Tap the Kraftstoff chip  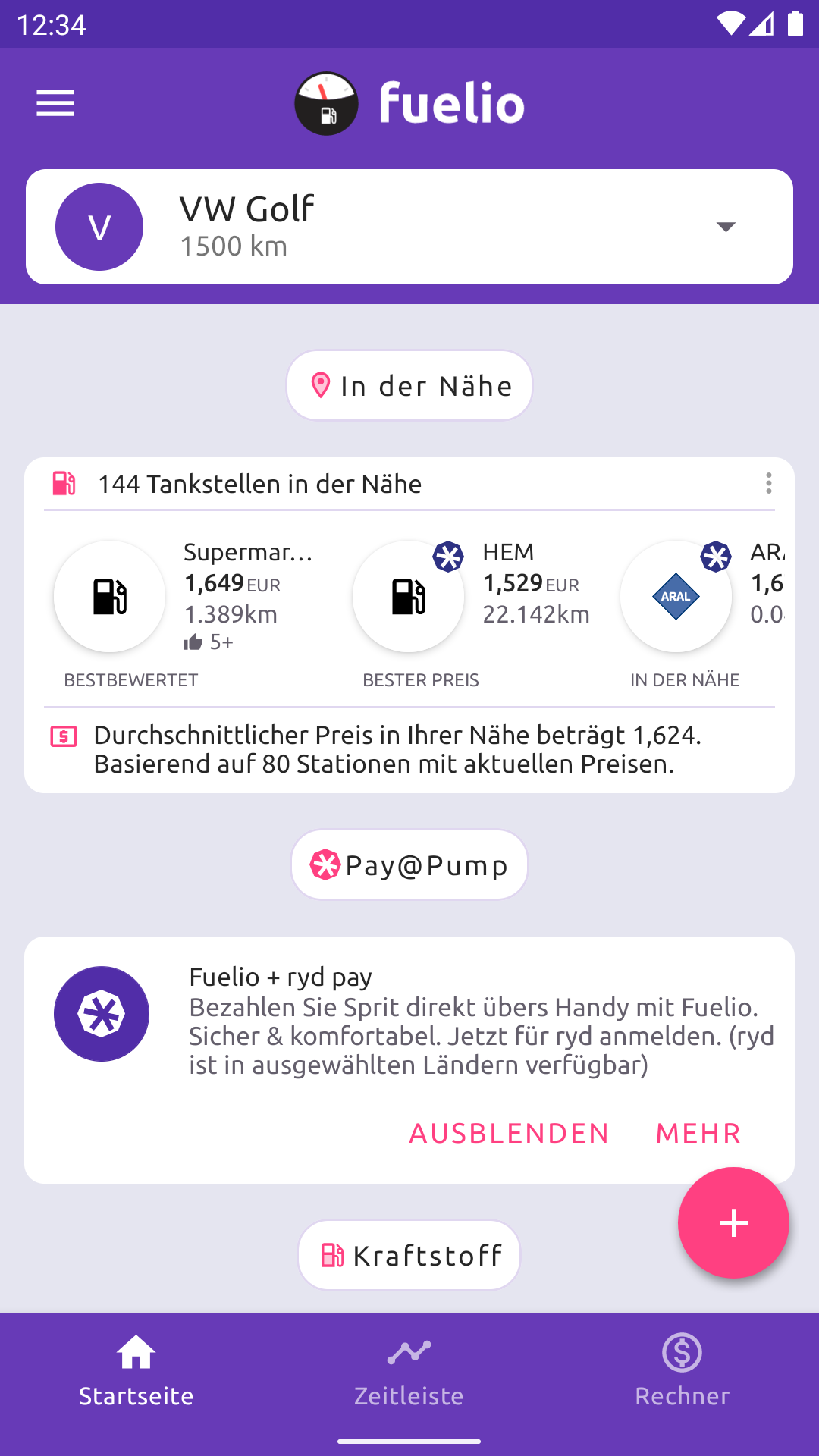click(409, 1256)
